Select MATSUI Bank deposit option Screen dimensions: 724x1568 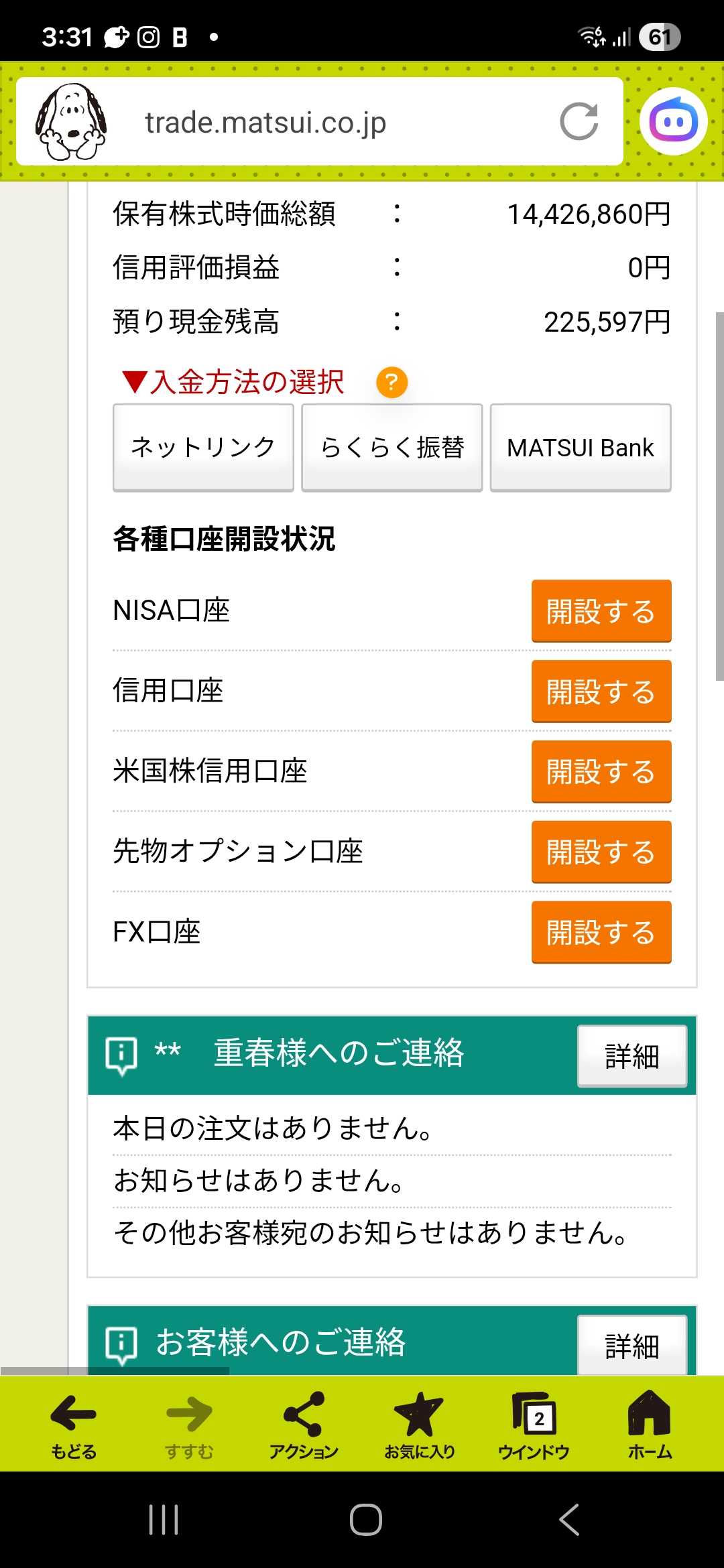[581, 447]
